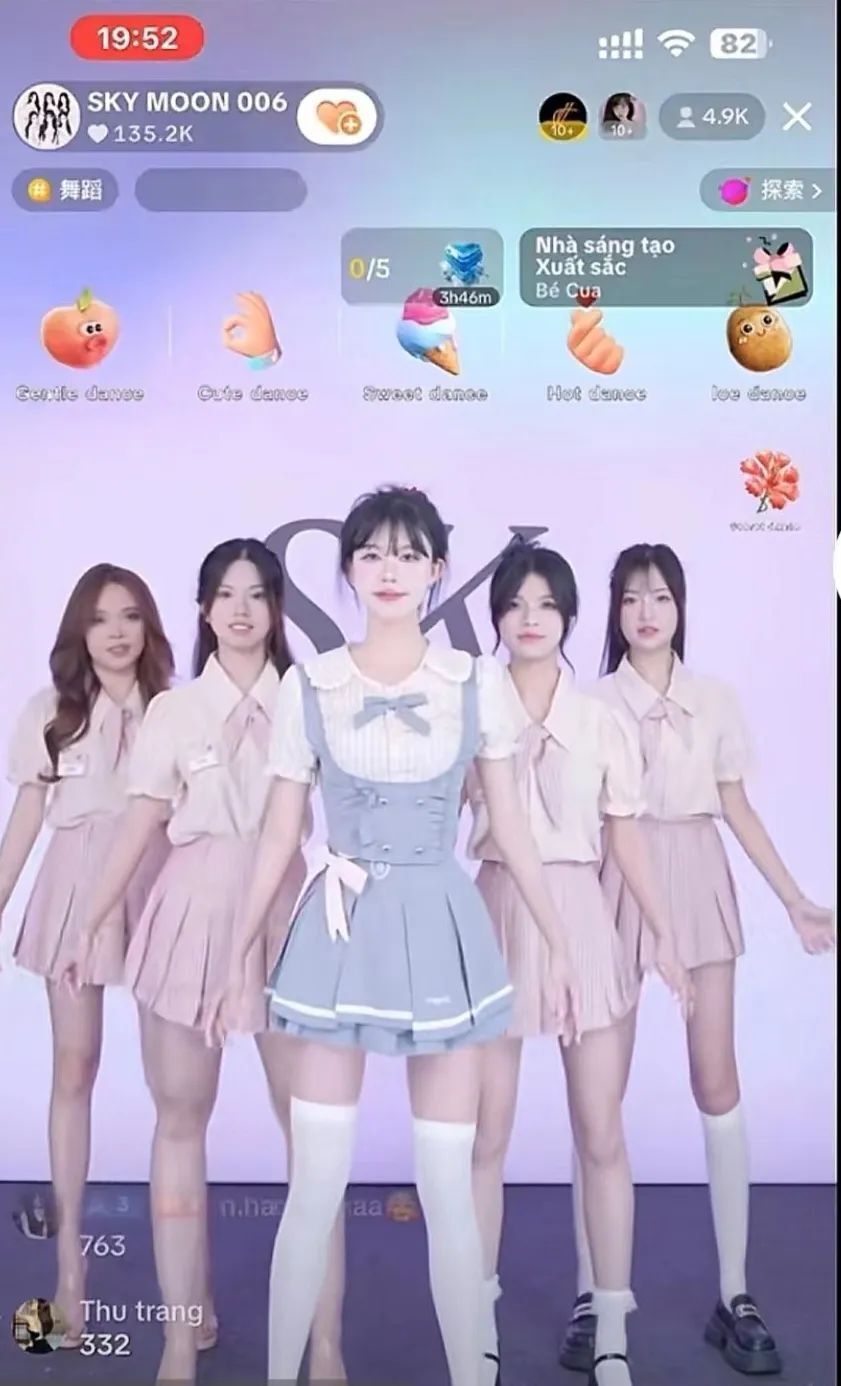Open Thu trang's commenter profile
The width and height of the screenshot is (841, 1386).
(x=40, y=1324)
